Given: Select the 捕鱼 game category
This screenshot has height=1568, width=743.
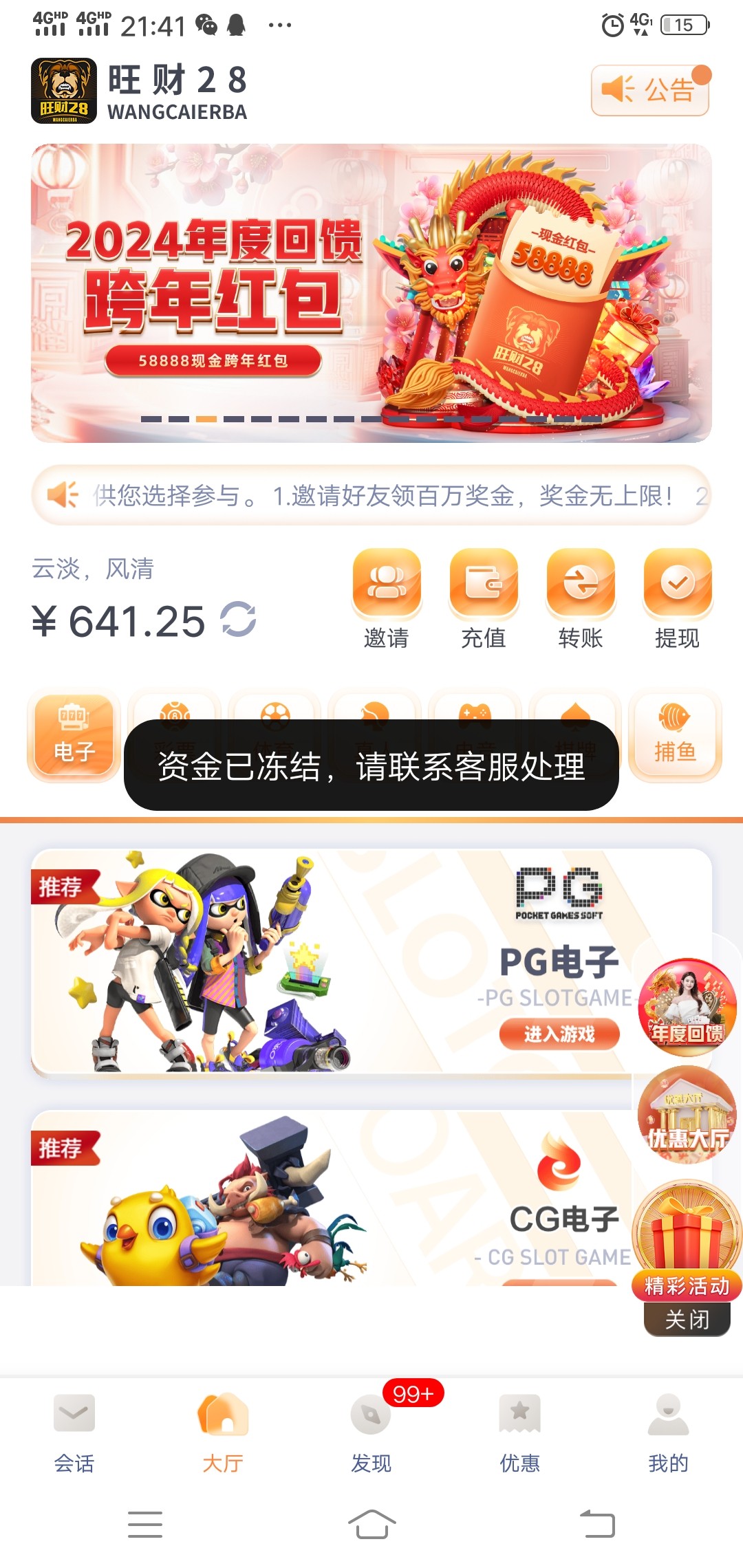Looking at the screenshot, I should 675,736.
